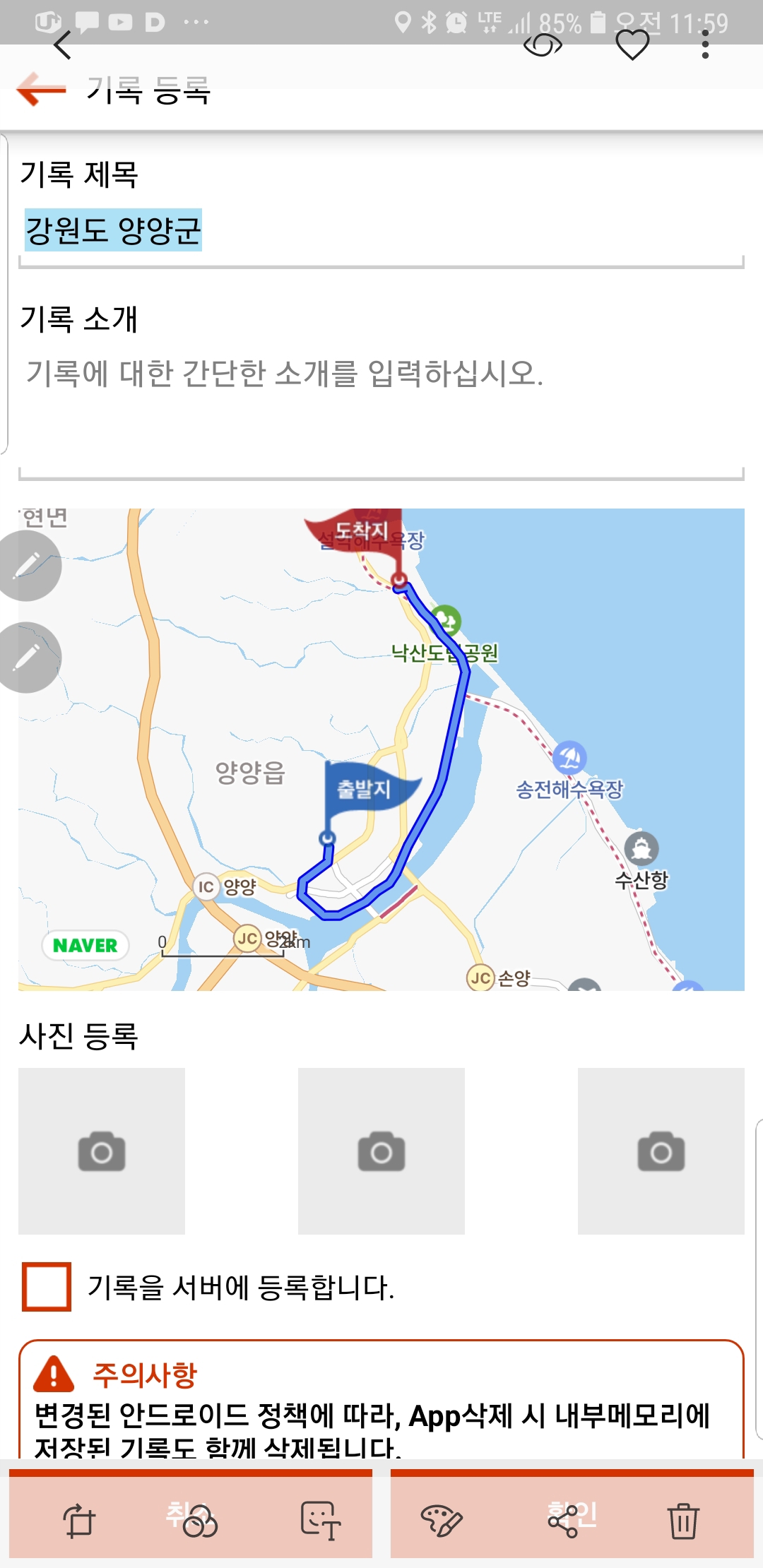The width and height of the screenshot is (763, 1568).
Task: Open the three-dot overflow menu
Action: pos(705,46)
